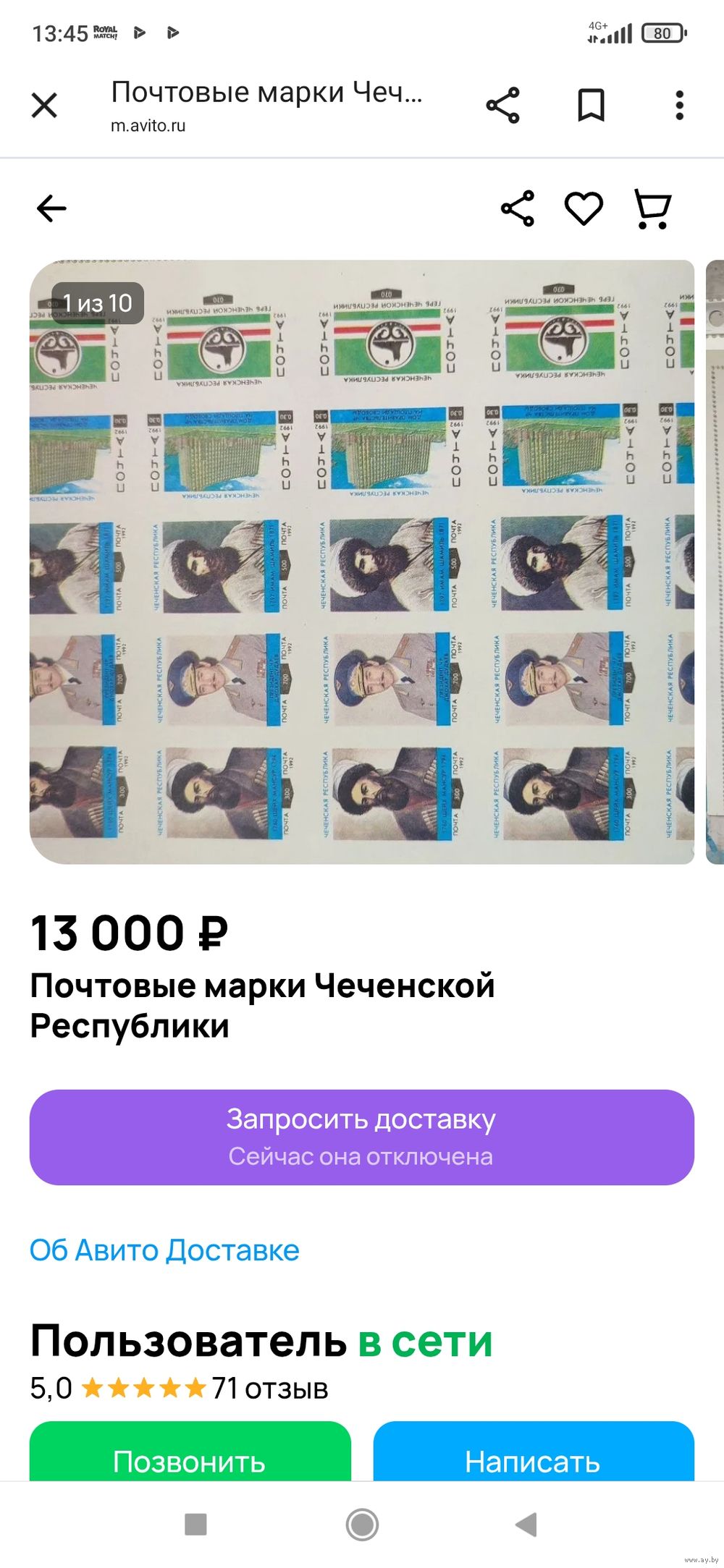Open the stamp sheet photo
Image resolution: width=724 pixels, height=1568 pixels.
pos(362,561)
